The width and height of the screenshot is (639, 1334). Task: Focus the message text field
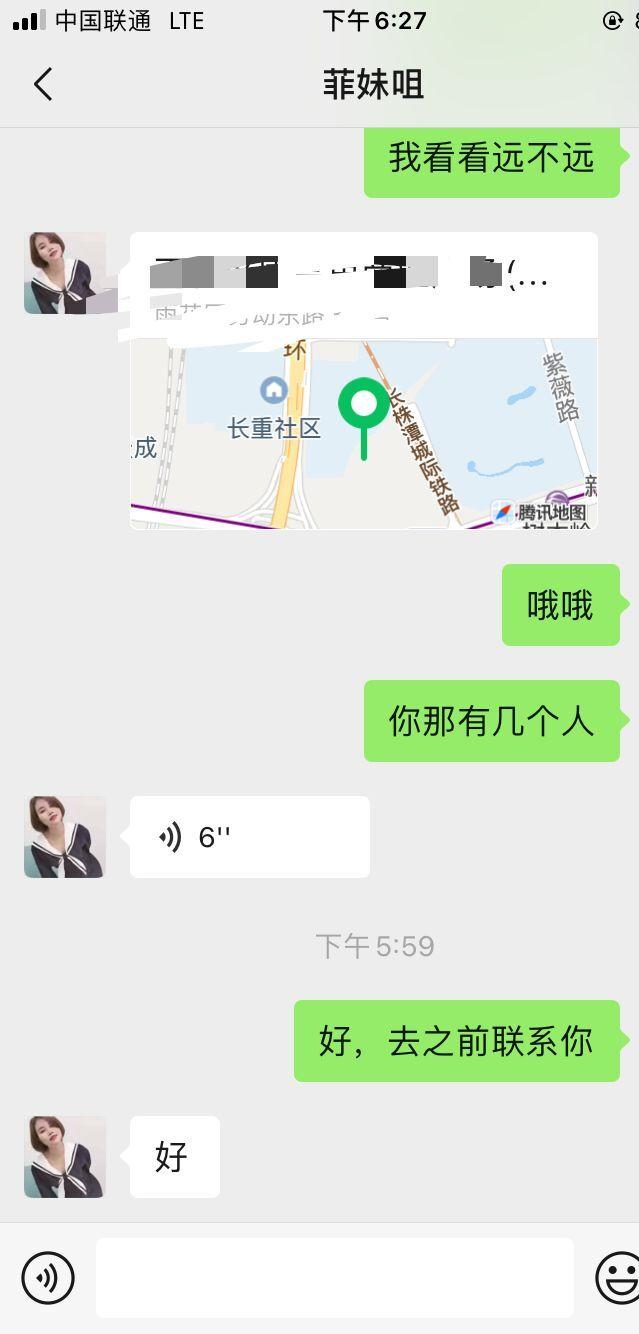[334, 1277]
